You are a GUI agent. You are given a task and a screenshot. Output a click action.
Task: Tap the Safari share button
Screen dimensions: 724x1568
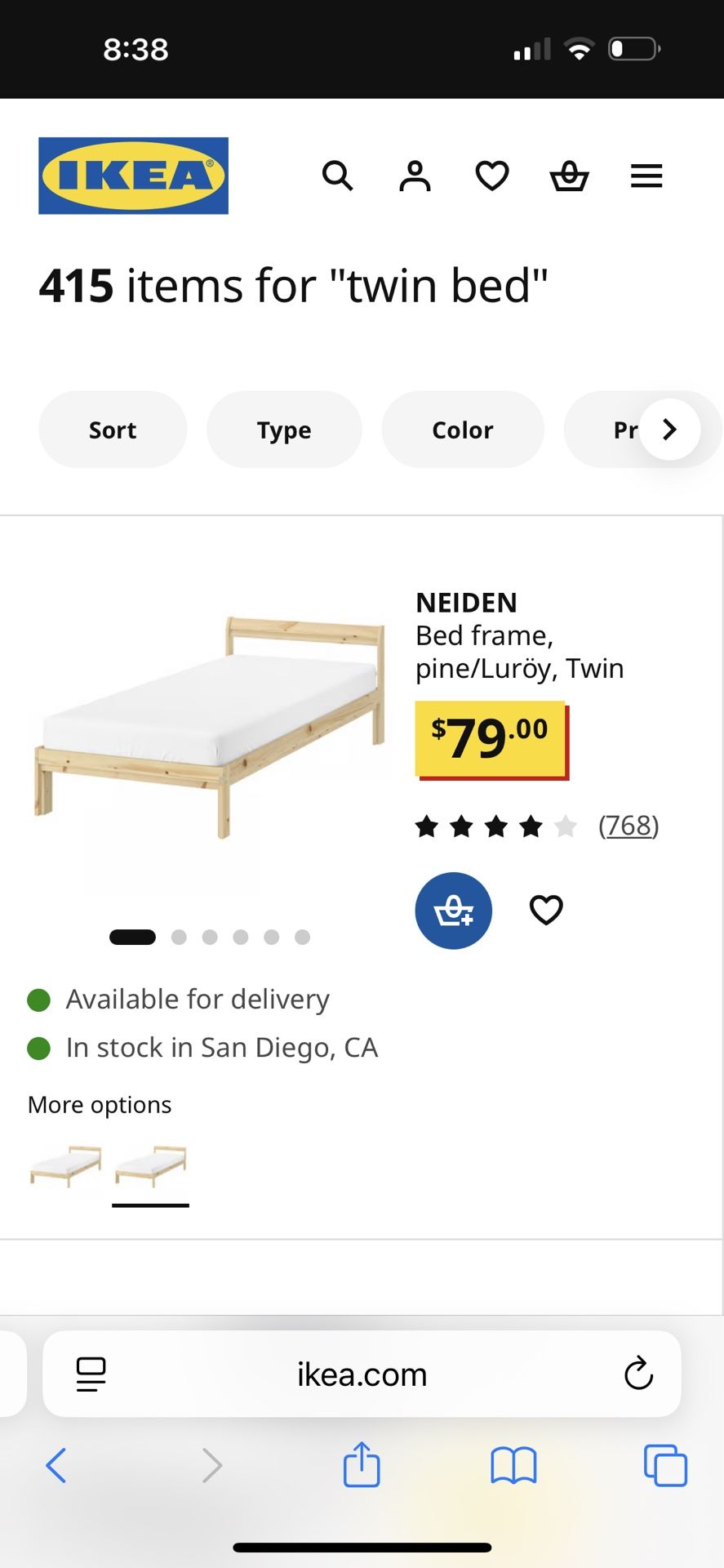362,1464
